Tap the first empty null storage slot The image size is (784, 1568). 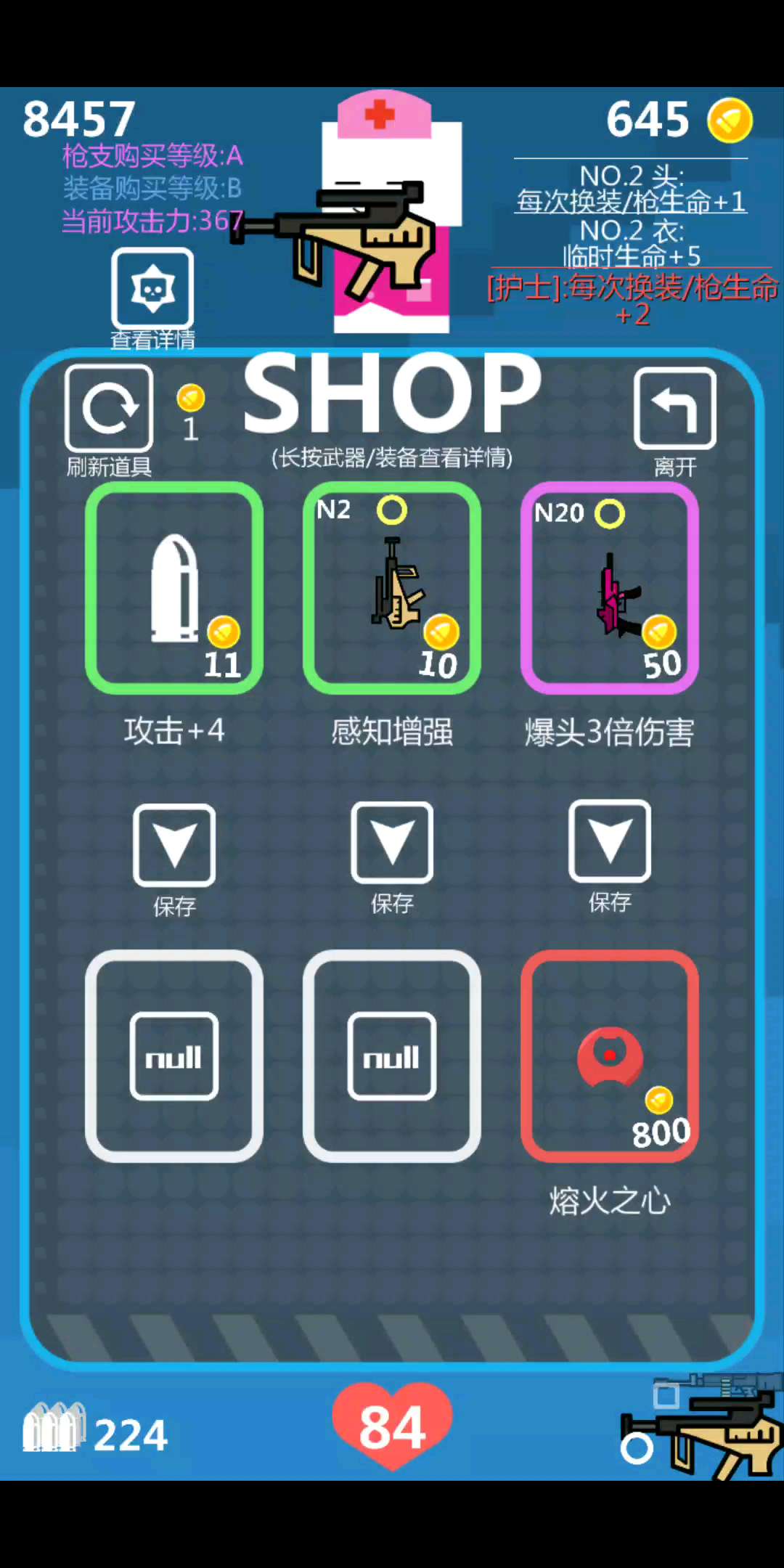pyautogui.click(x=174, y=1056)
